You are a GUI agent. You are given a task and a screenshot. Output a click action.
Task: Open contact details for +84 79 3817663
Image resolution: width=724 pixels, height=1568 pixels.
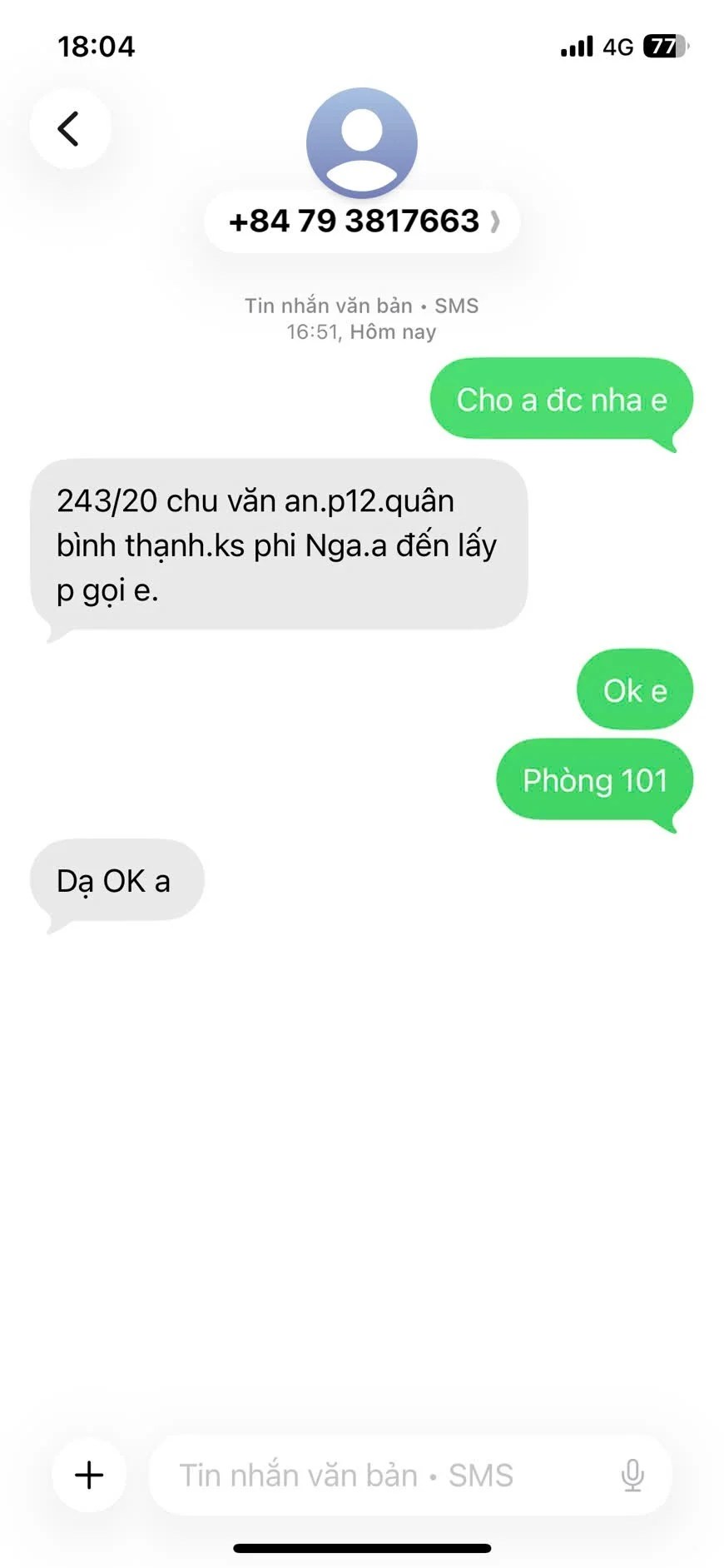point(363,222)
